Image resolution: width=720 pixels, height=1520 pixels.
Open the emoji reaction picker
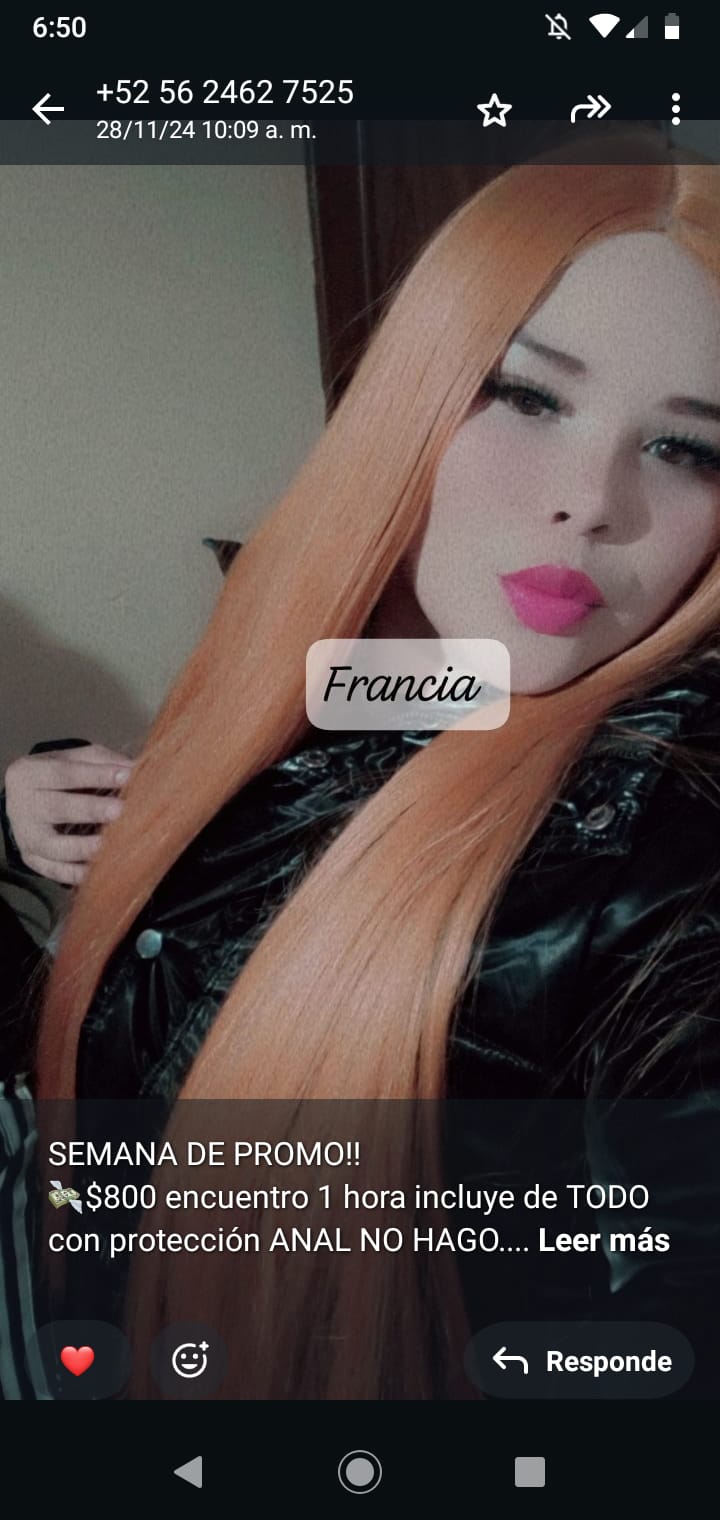190,1360
